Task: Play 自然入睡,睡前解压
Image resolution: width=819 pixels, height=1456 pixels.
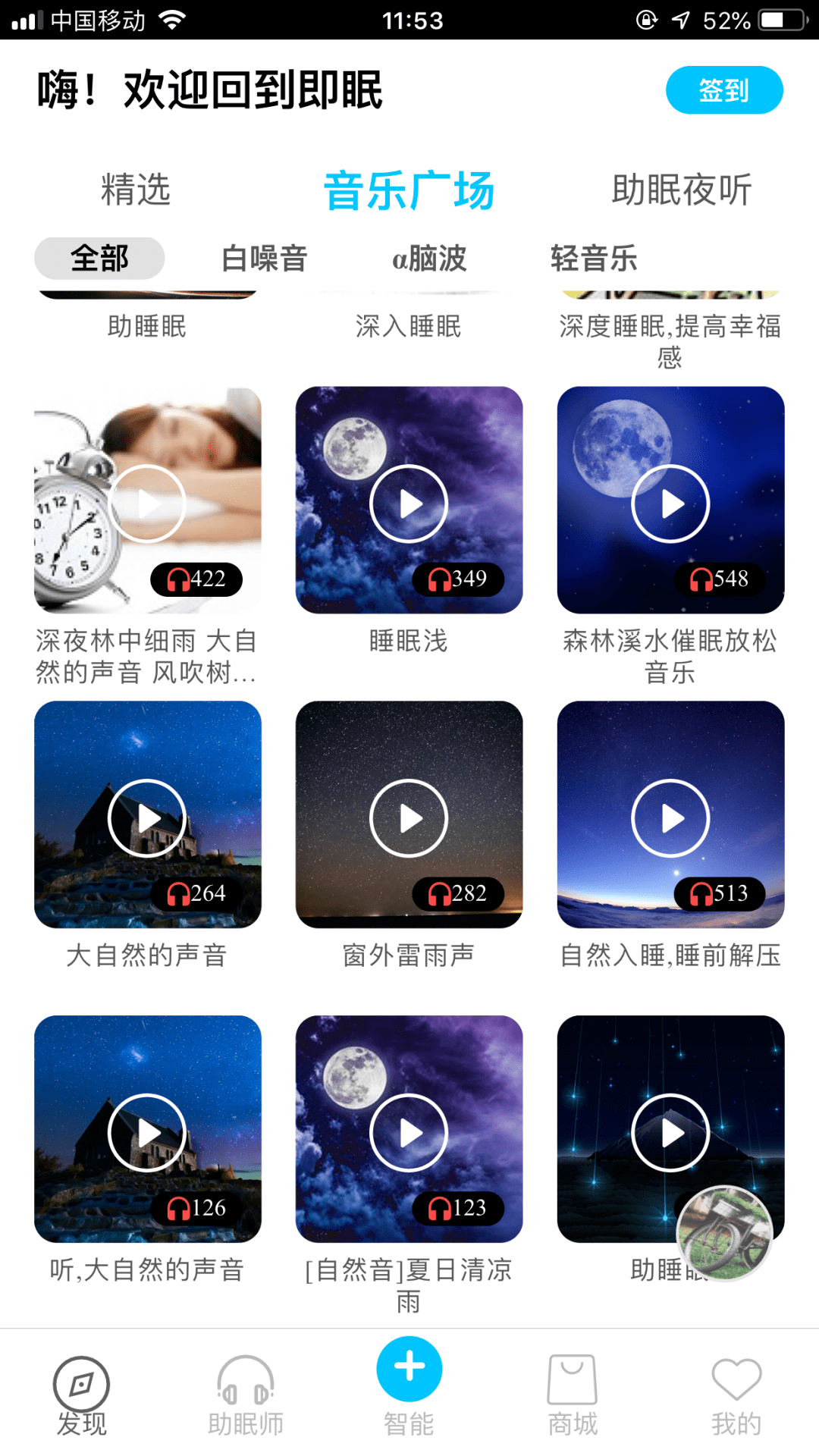Action: (x=670, y=817)
